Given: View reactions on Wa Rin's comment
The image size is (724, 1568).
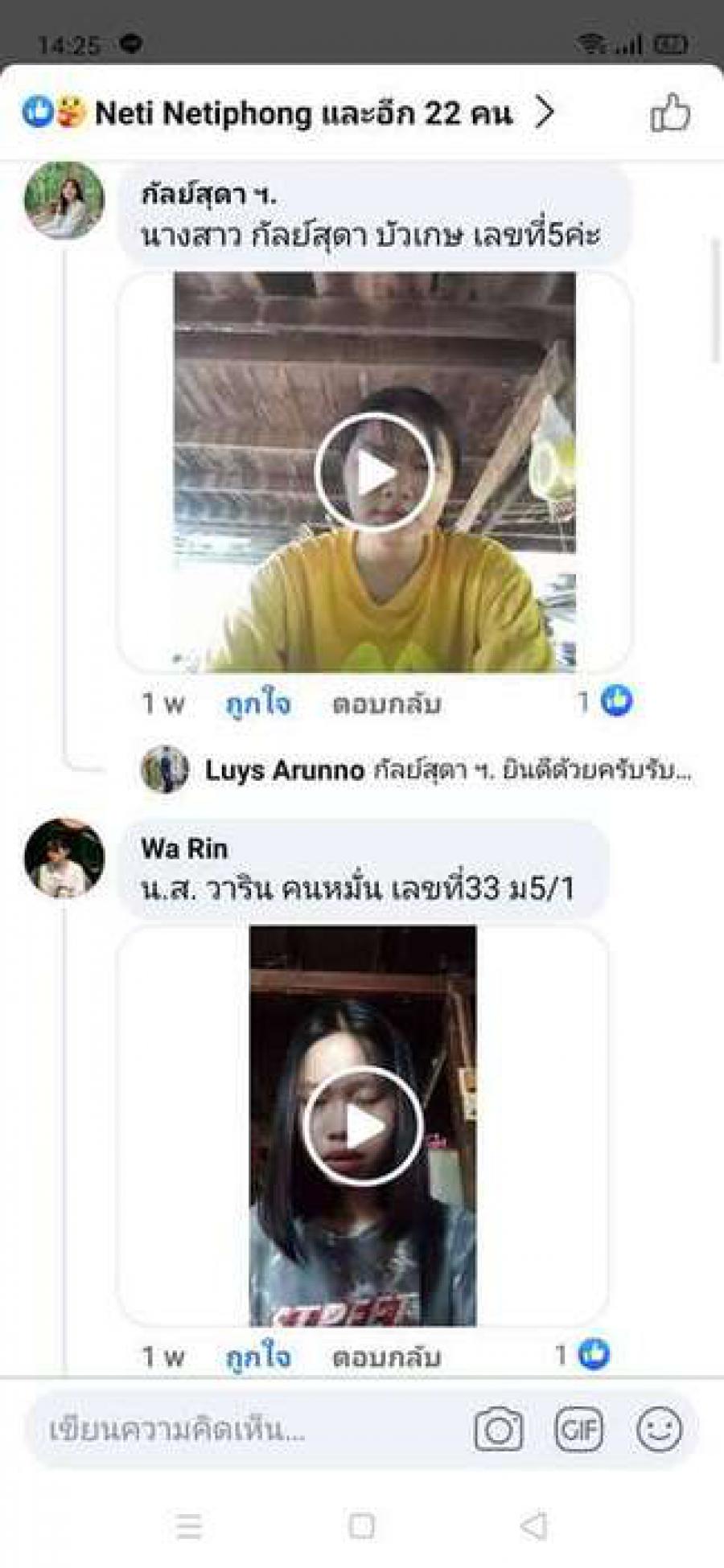Looking at the screenshot, I should click(x=583, y=1356).
